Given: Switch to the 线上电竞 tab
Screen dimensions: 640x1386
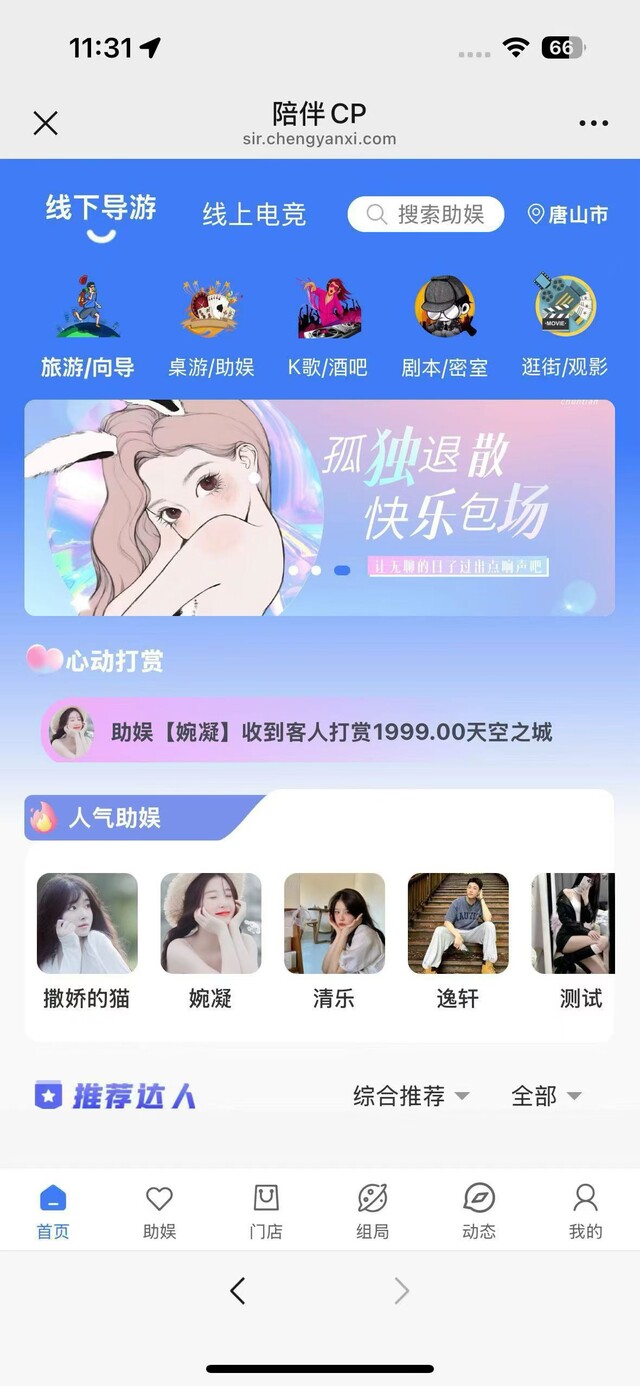Looking at the screenshot, I should (x=254, y=214).
